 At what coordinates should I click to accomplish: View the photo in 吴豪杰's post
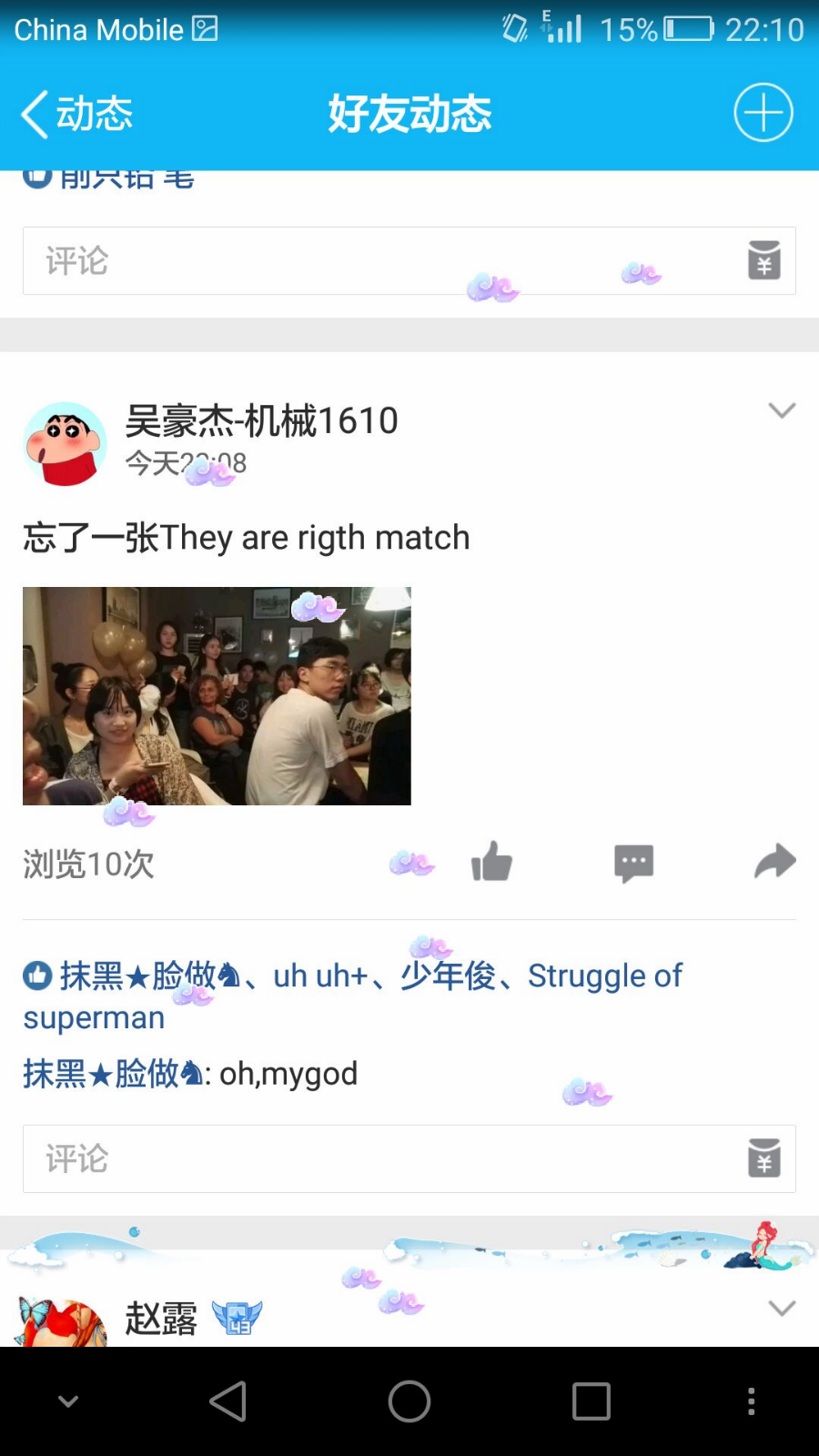[217, 696]
